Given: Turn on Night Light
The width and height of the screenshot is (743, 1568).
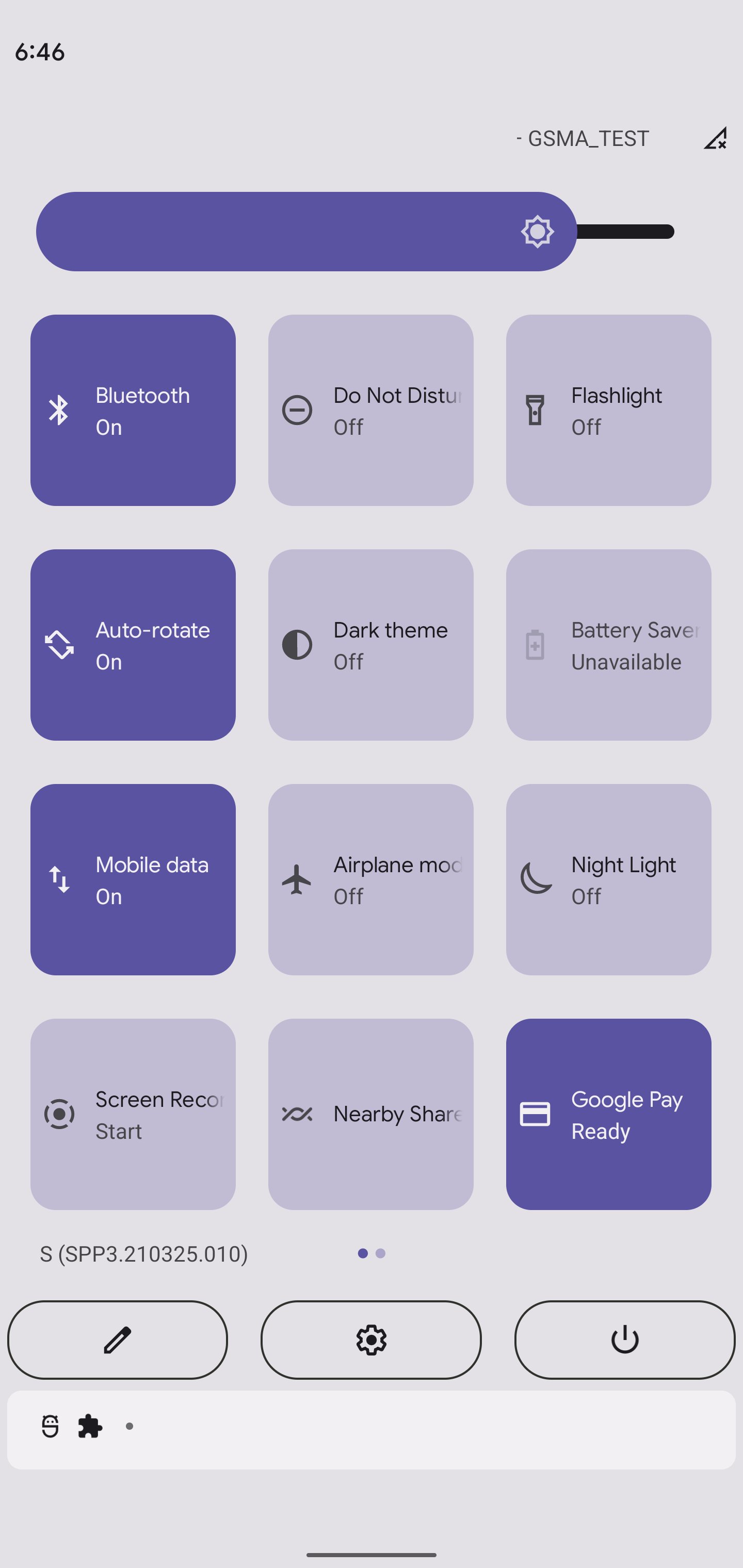Looking at the screenshot, I should 608,879.
